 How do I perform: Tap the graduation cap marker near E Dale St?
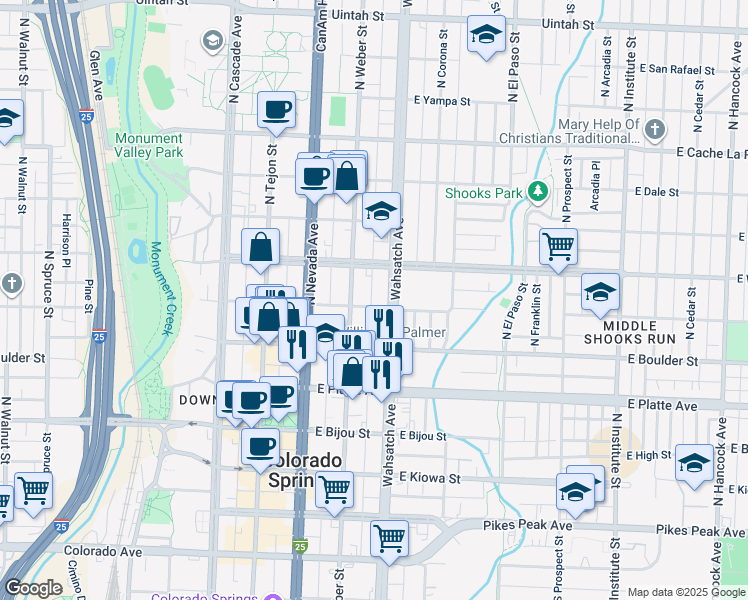pos(381,211)
